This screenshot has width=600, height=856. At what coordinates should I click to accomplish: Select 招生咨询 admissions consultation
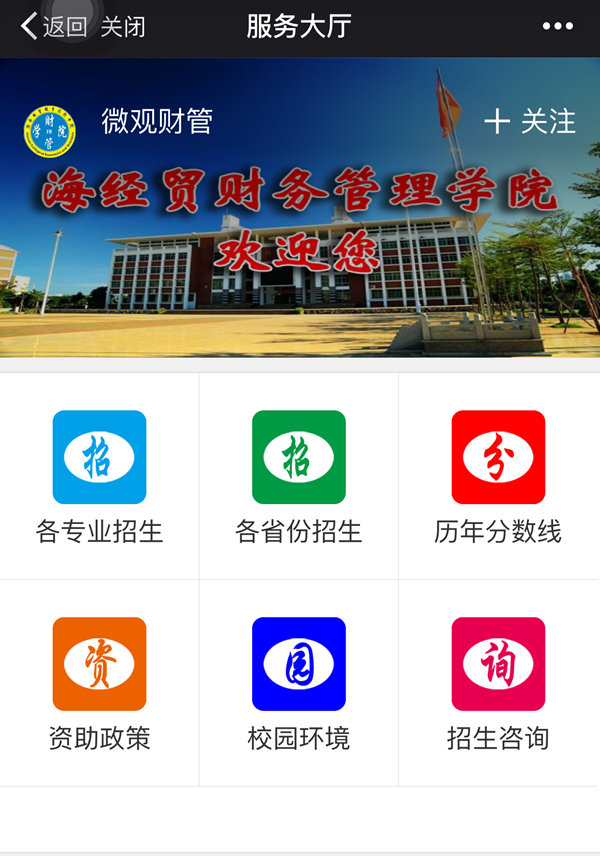(x=498, y=682)
